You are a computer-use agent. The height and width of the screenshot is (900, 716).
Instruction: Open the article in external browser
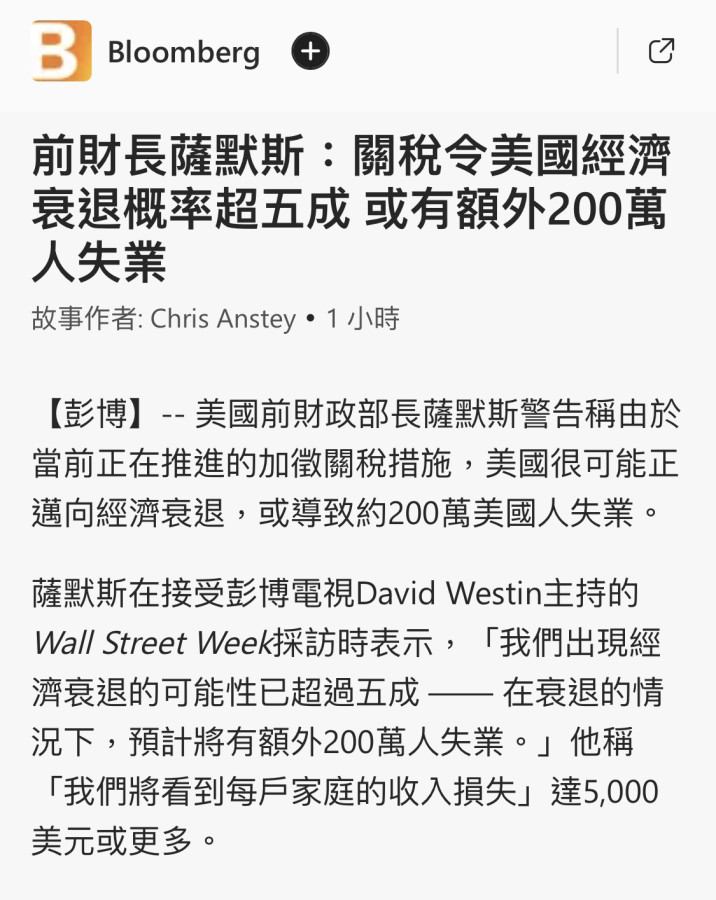(x=661, y=51)
